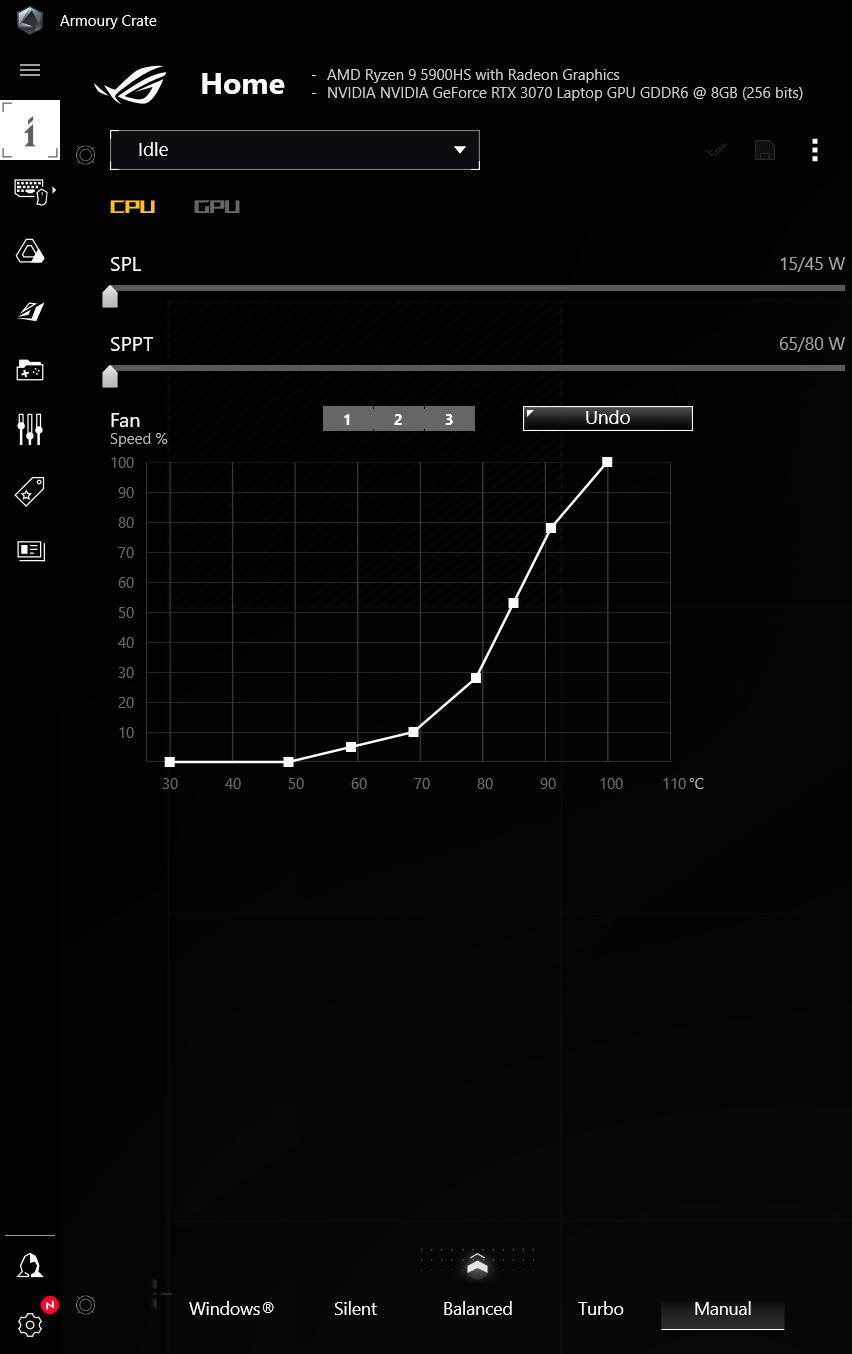Select the CPU tab
Viewport: 852px width, 1354px height.
pyautogui.click(x=132, y=206)
